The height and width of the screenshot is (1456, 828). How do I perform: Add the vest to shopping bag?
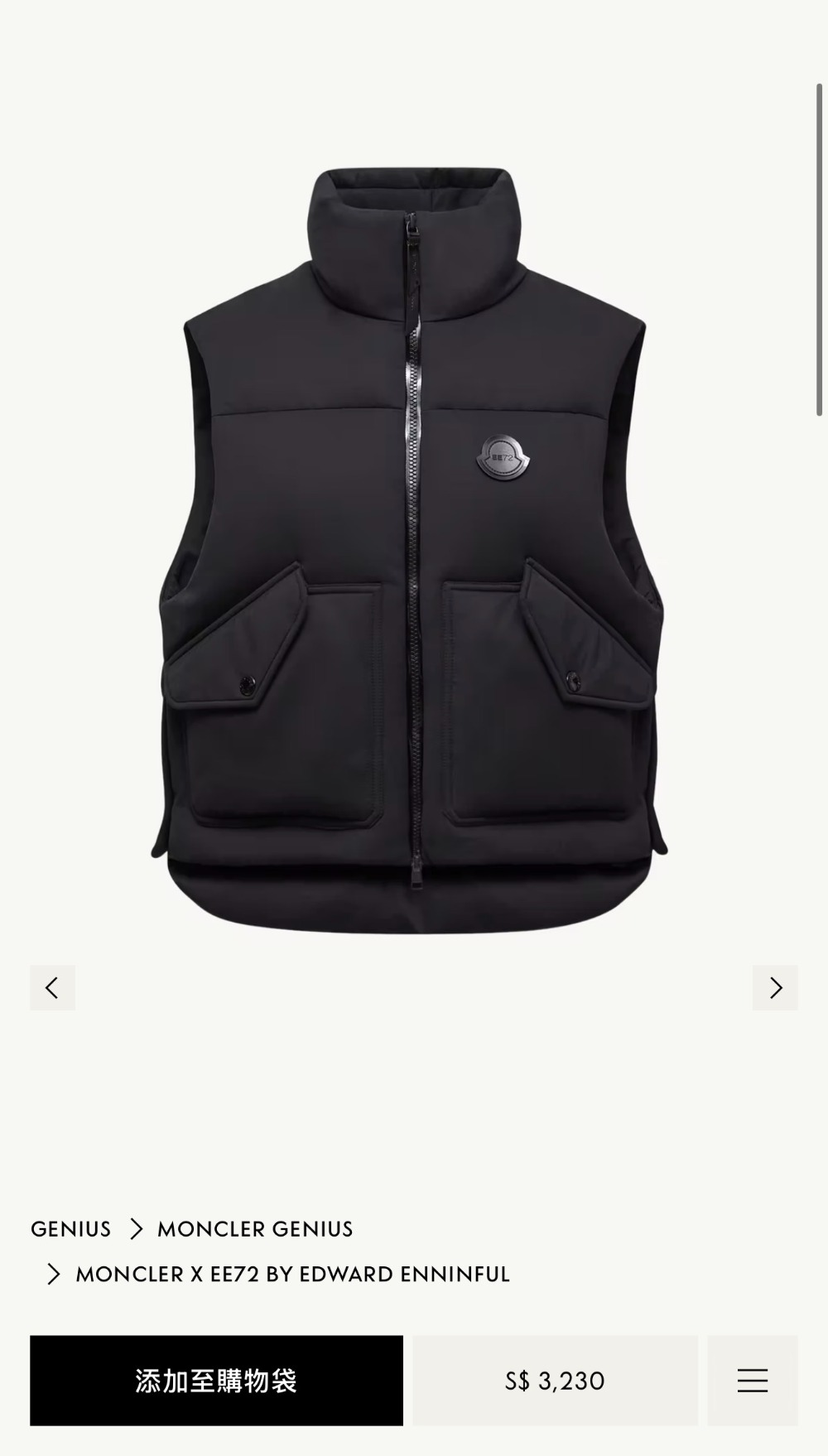pos(216,1381)
